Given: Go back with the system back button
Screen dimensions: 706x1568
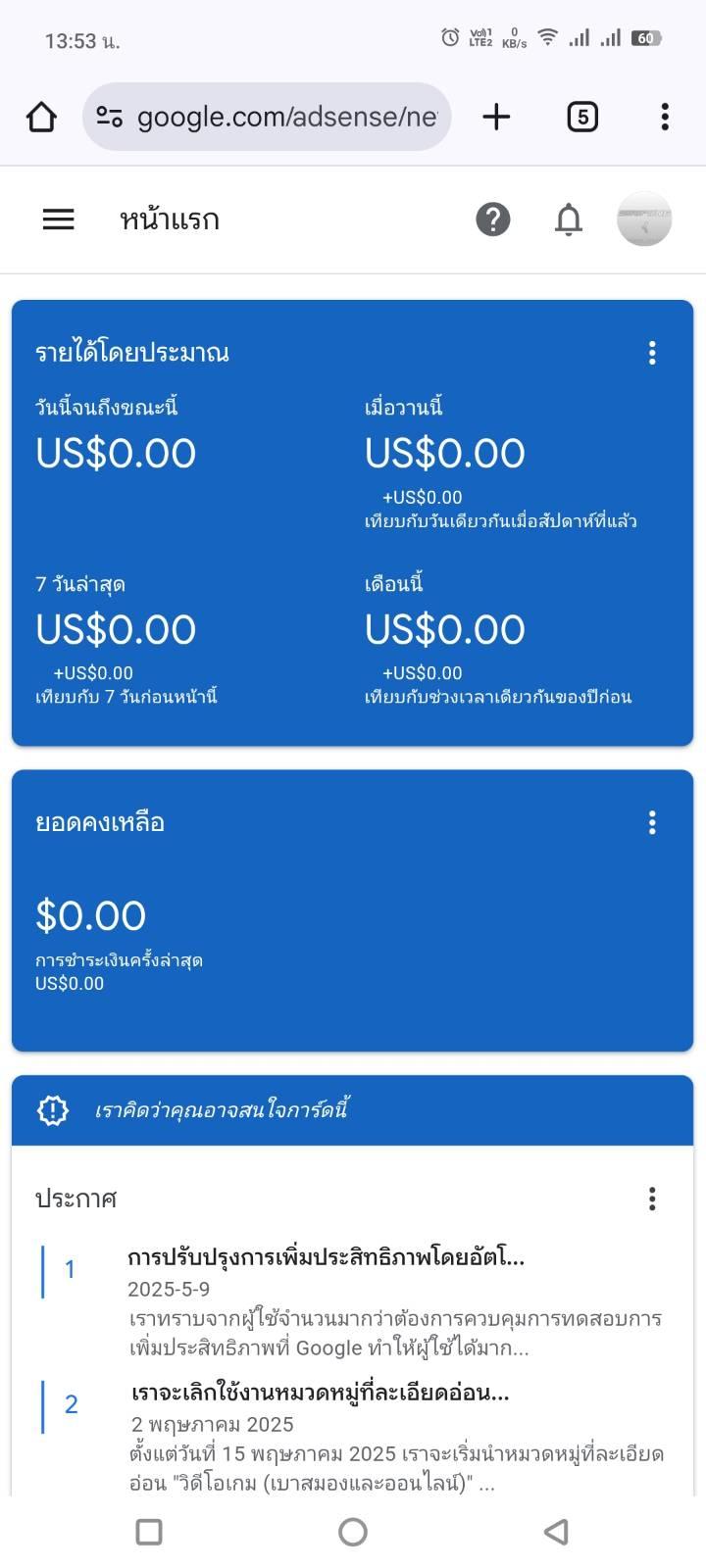Looking at the screenshot, I should coord(556,1532).
